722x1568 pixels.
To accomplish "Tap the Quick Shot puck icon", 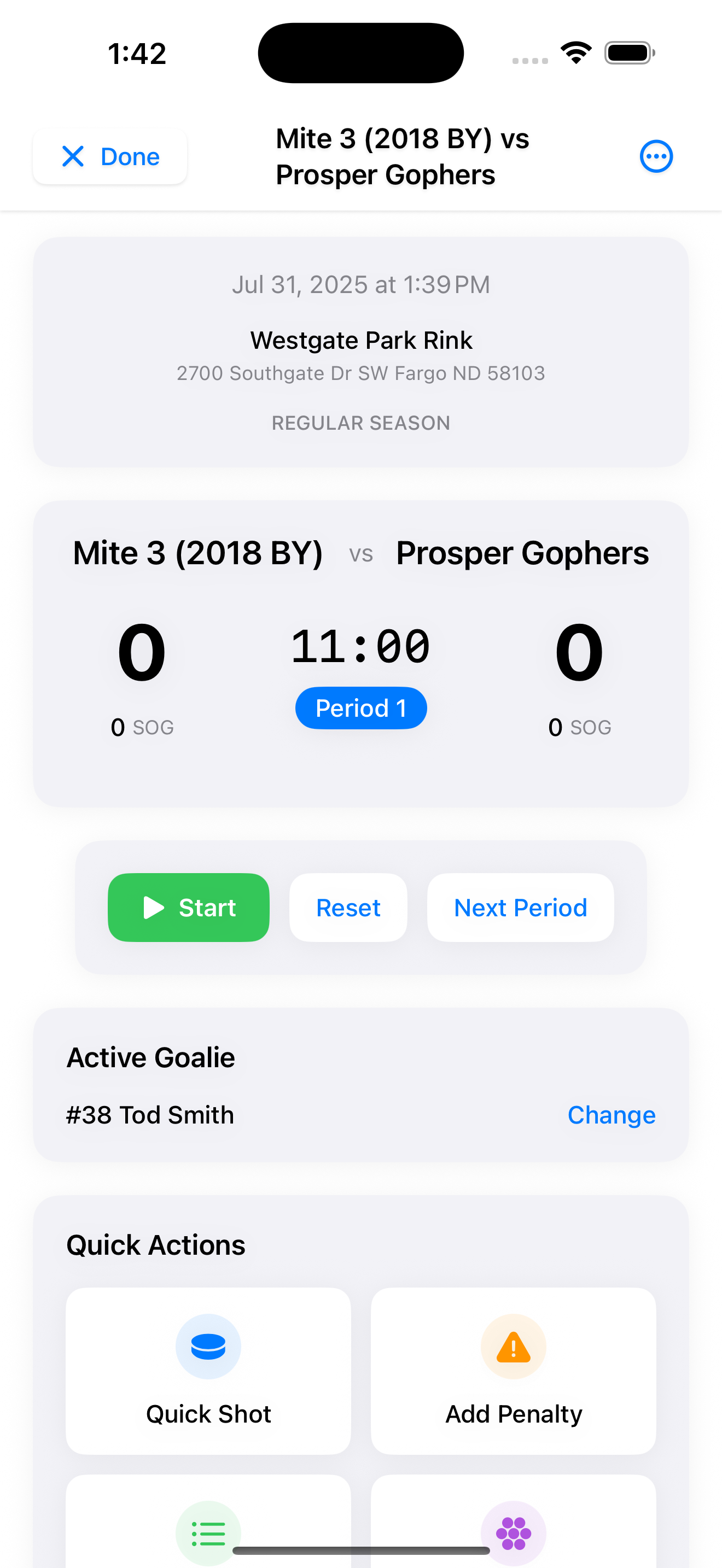I will pyautogui.click(x=208, y=1347).
